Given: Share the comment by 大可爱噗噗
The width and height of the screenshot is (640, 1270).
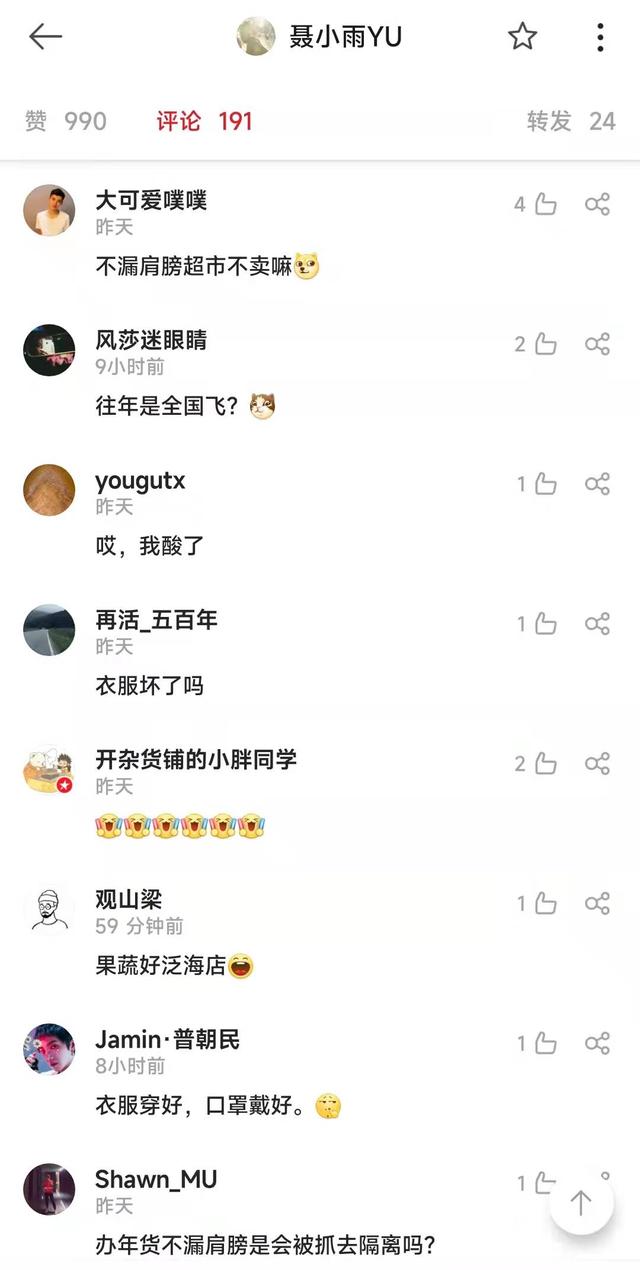Looking at the screenshot, I should [x=597, y=205].
